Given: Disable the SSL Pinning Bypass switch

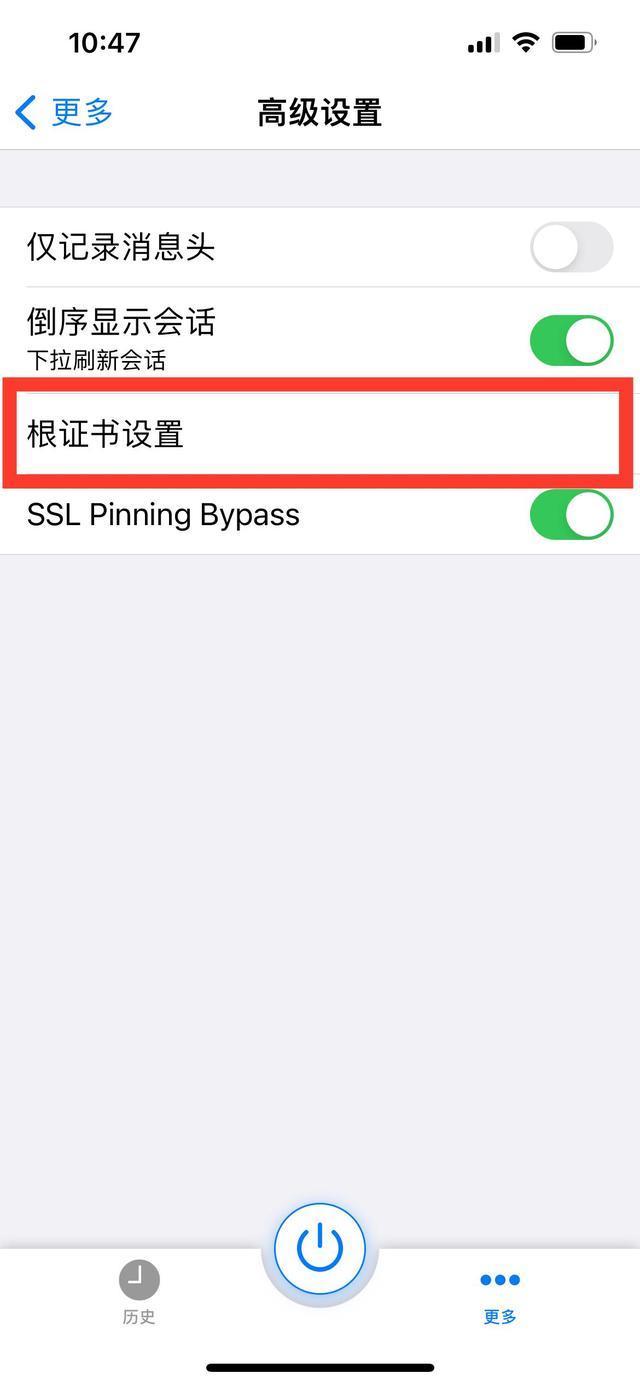Looking at the screenshot, I should [x=571, y=515].
